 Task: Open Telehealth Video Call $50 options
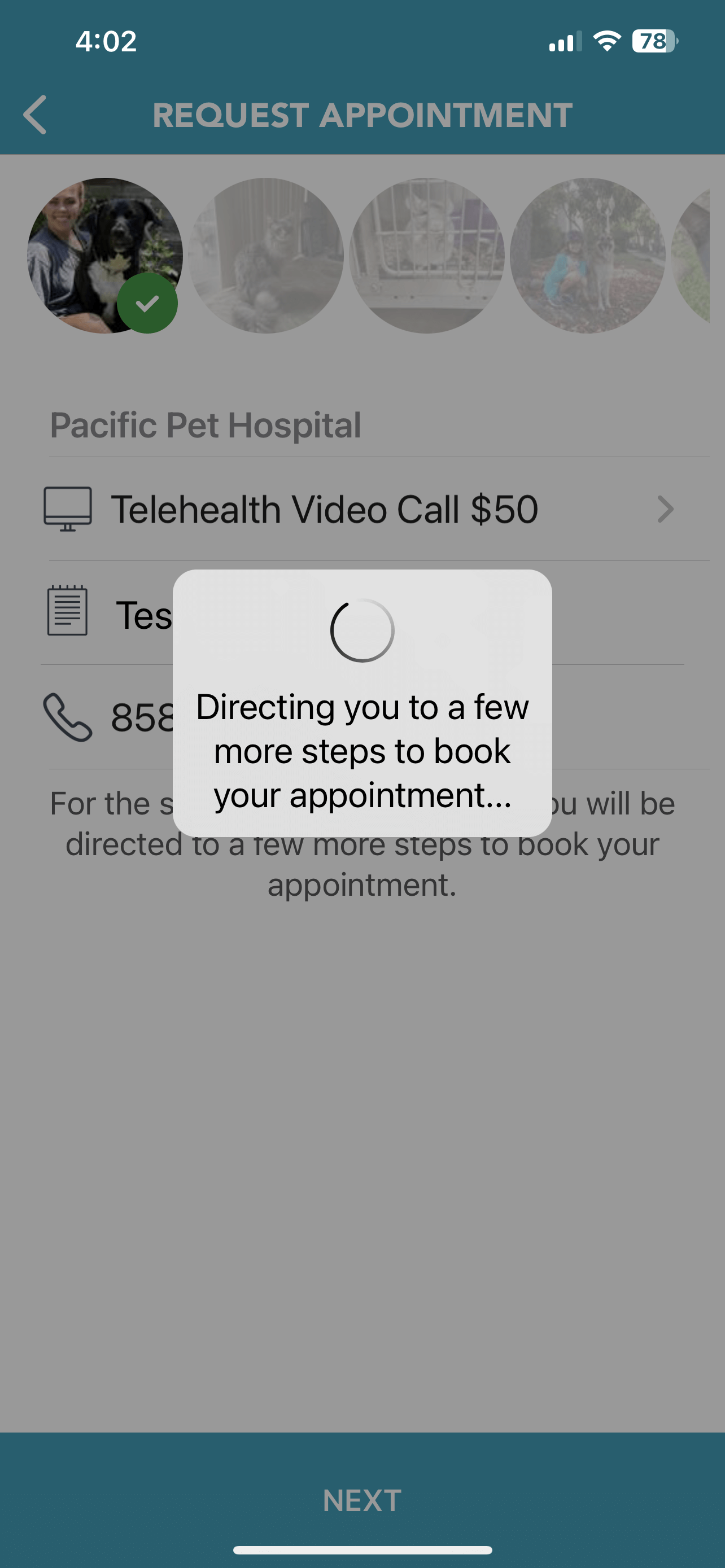(362, 510)
